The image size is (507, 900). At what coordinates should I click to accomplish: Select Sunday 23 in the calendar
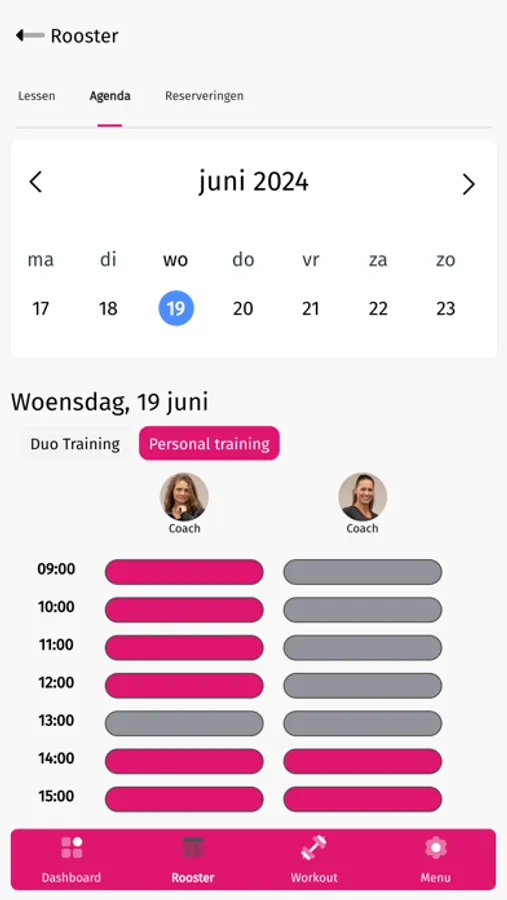pos(446,309)
